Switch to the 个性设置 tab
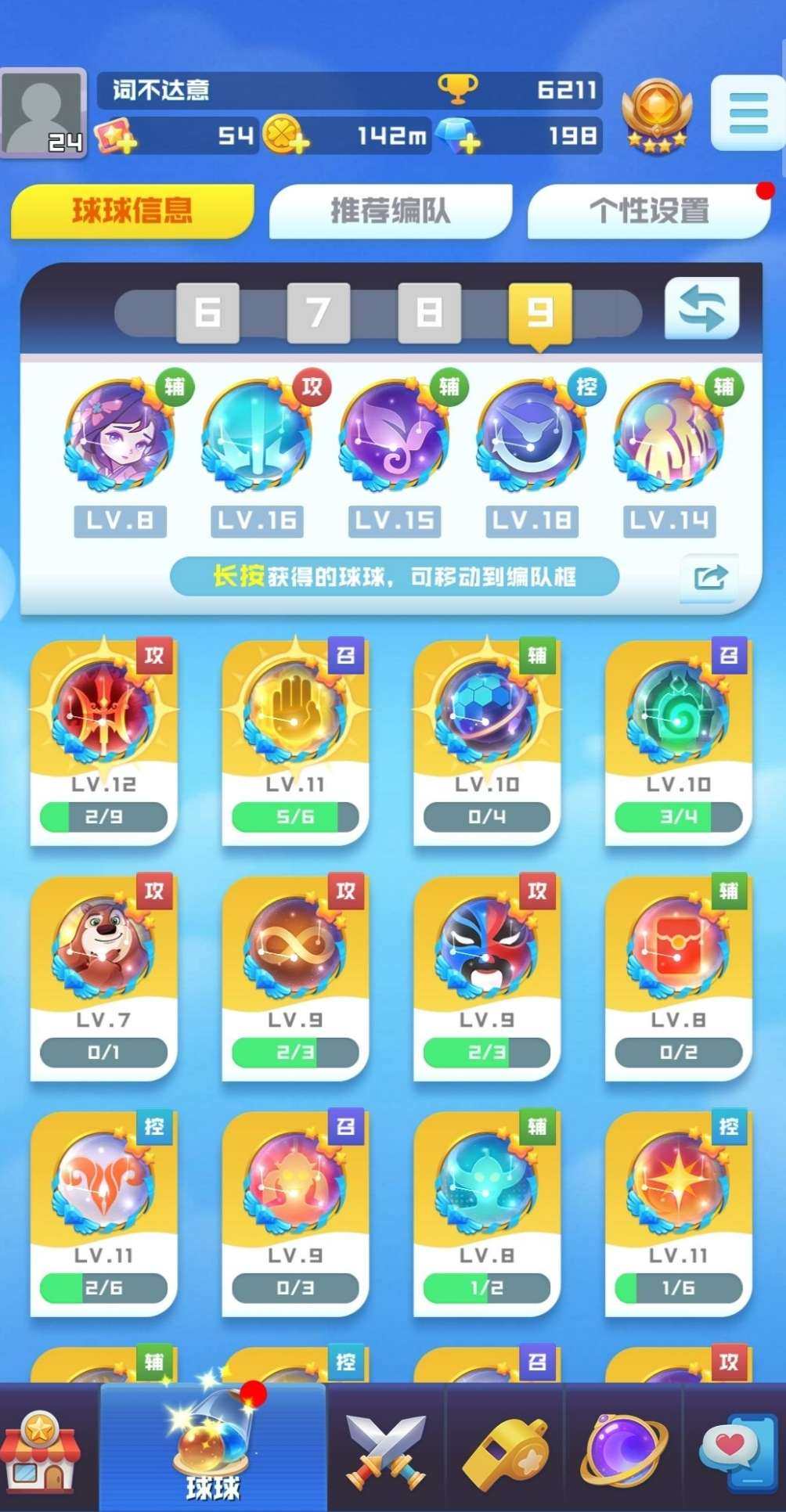This screenshot has height=1512, width=786. pos(648,211)
